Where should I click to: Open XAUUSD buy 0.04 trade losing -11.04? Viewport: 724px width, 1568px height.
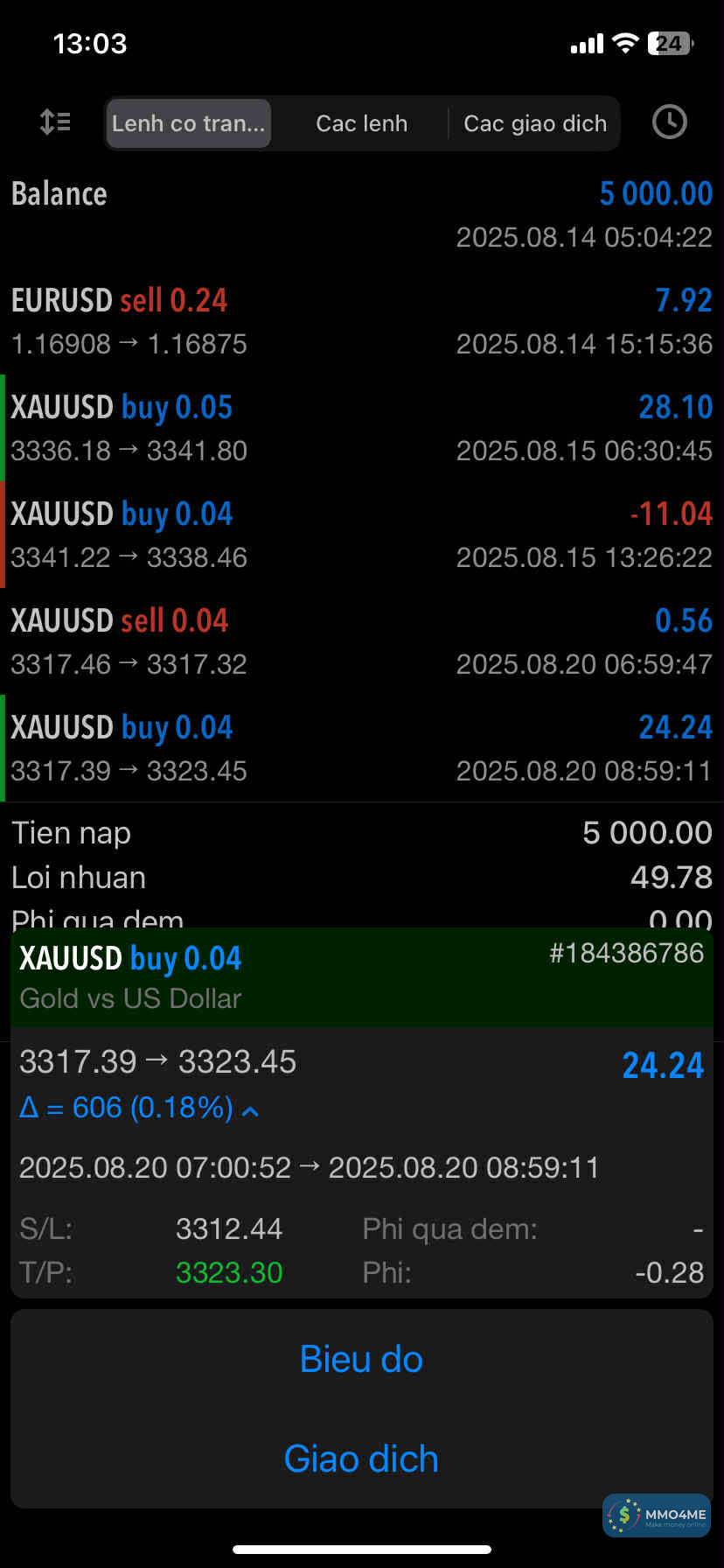pyautogui.click(x=361, y=535)
